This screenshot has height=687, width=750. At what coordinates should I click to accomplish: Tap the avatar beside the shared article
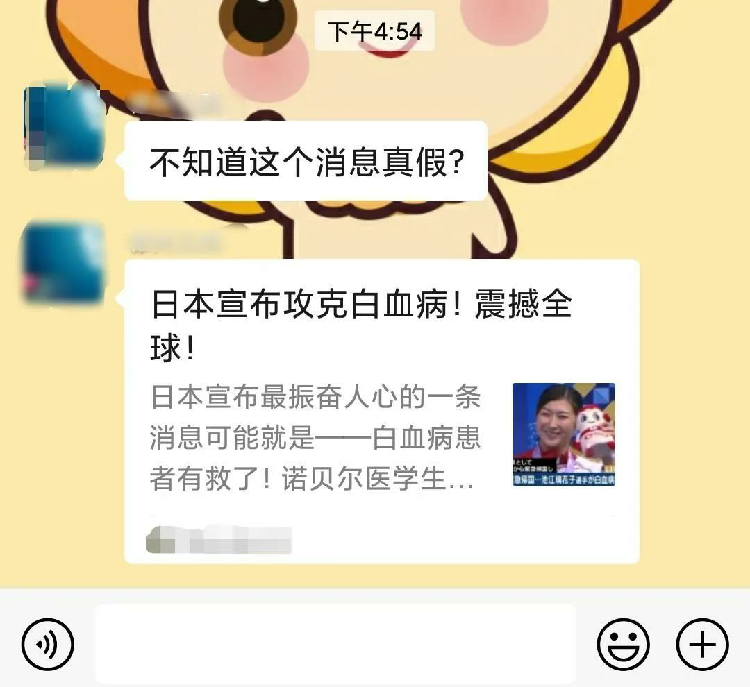click(65, 265)
